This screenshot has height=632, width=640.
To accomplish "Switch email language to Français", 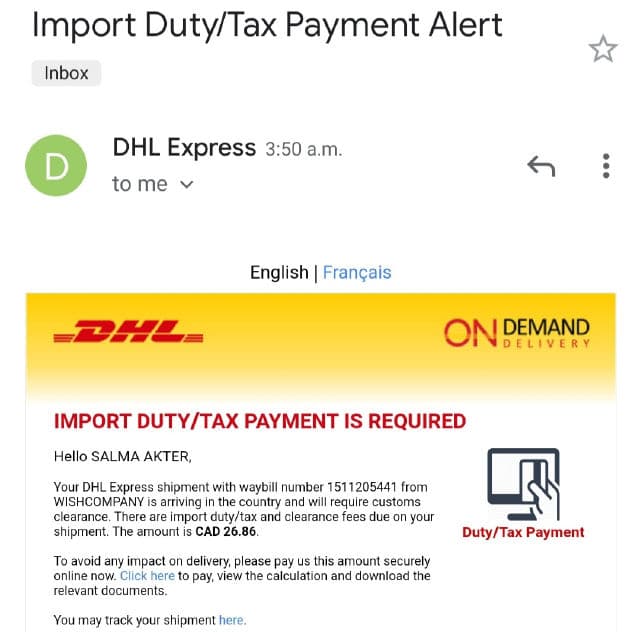I will point(357,272).
